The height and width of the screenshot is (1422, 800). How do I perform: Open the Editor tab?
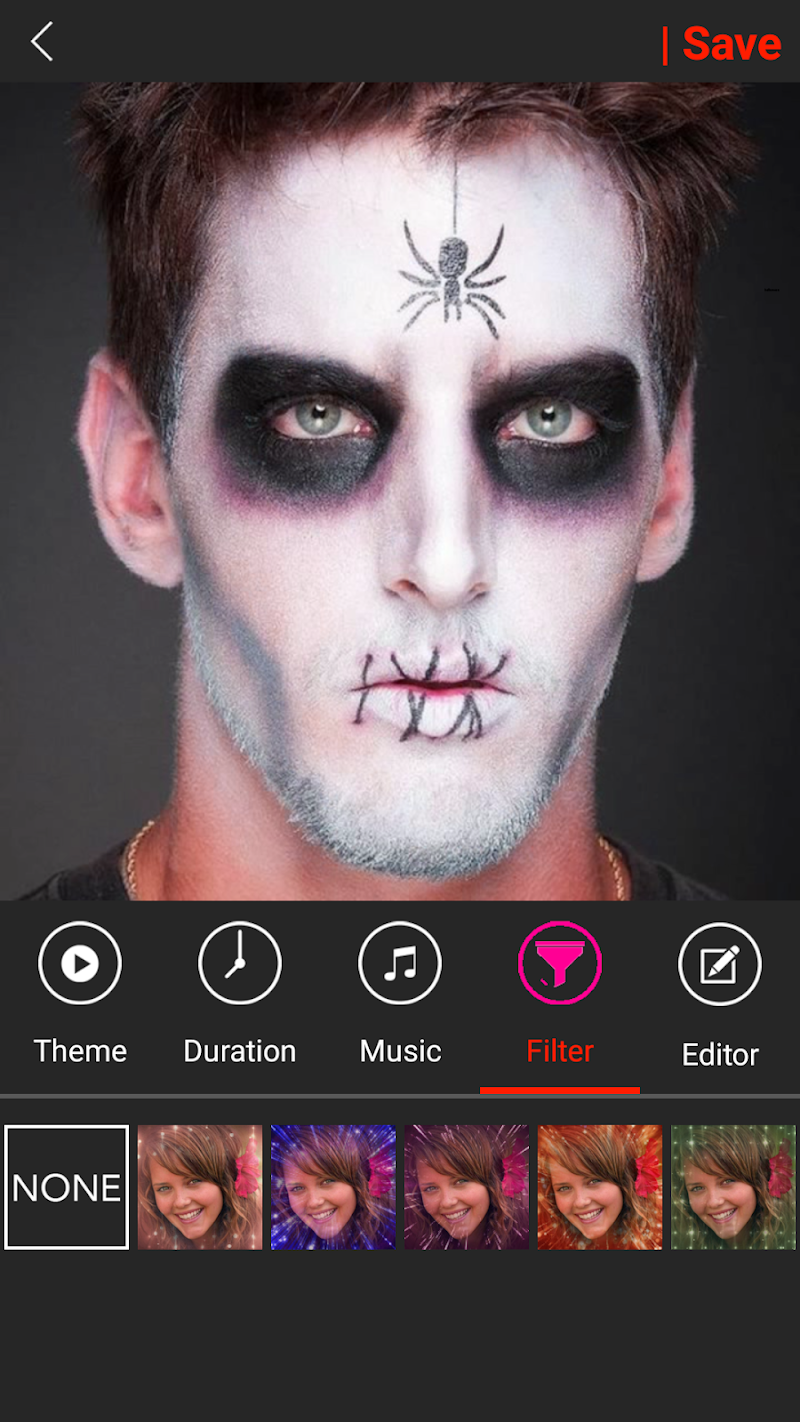(x=720, y=995)
